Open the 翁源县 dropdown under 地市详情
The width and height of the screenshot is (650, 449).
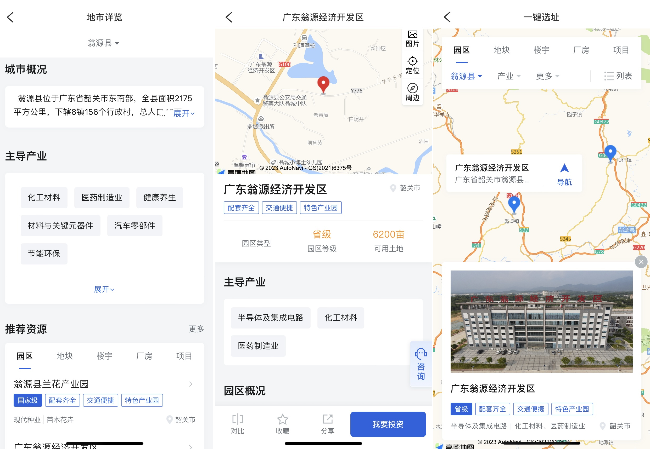(x=103, y=43)
